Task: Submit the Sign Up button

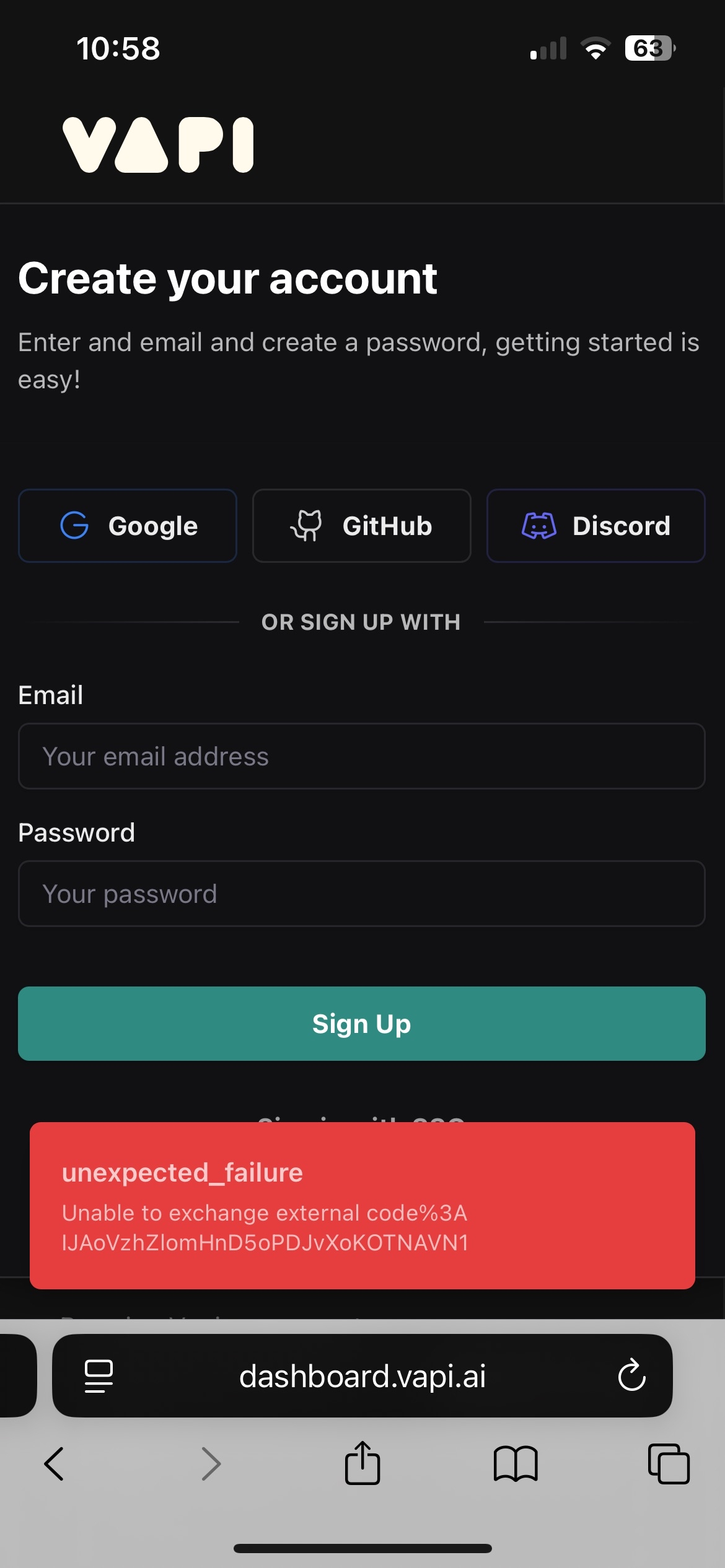Action: pos(361,1024)
